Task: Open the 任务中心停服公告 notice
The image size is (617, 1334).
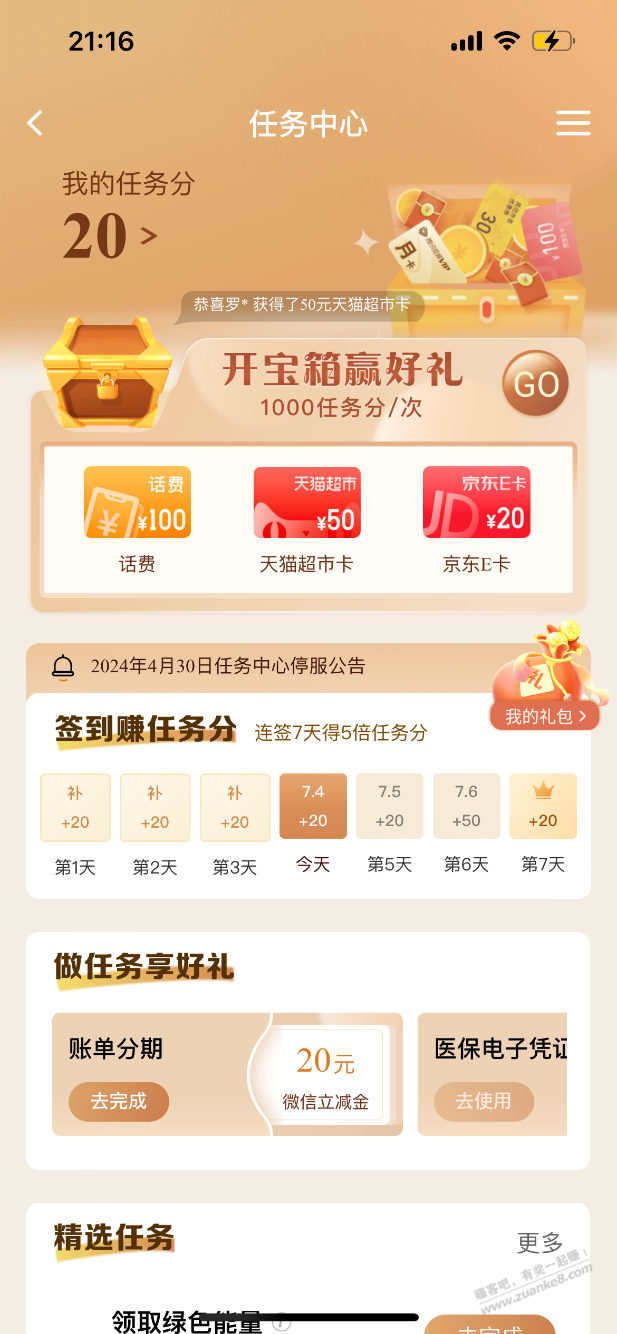Action: click(227, 666)
